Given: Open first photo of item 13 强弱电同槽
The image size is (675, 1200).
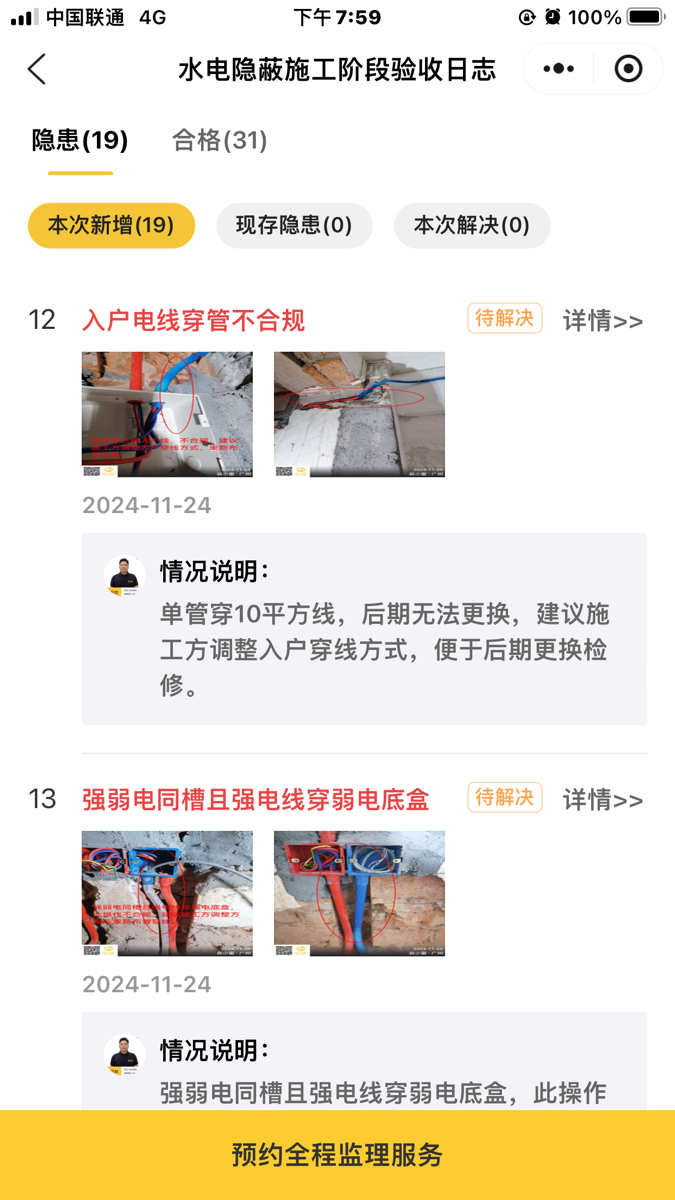Looking at the screenshot, I should tap(167, 893).
